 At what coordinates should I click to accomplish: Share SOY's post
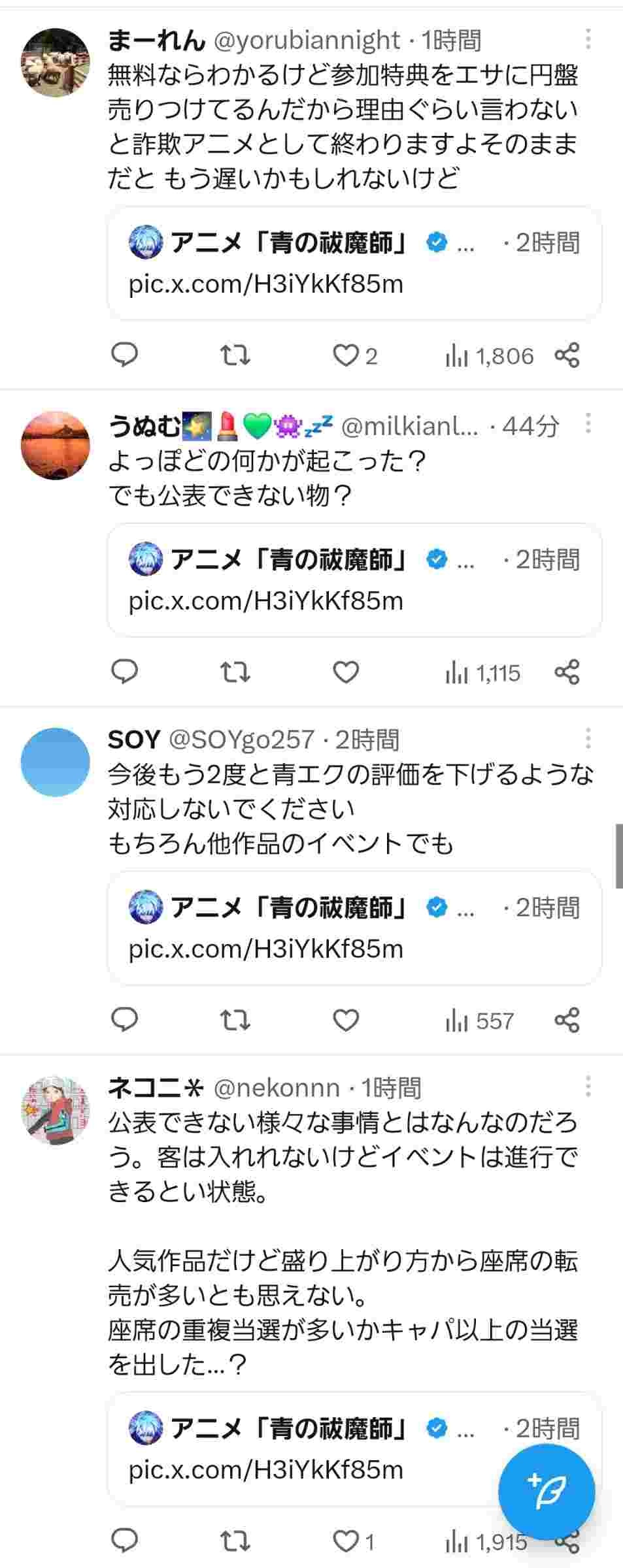click(567, 1020)
